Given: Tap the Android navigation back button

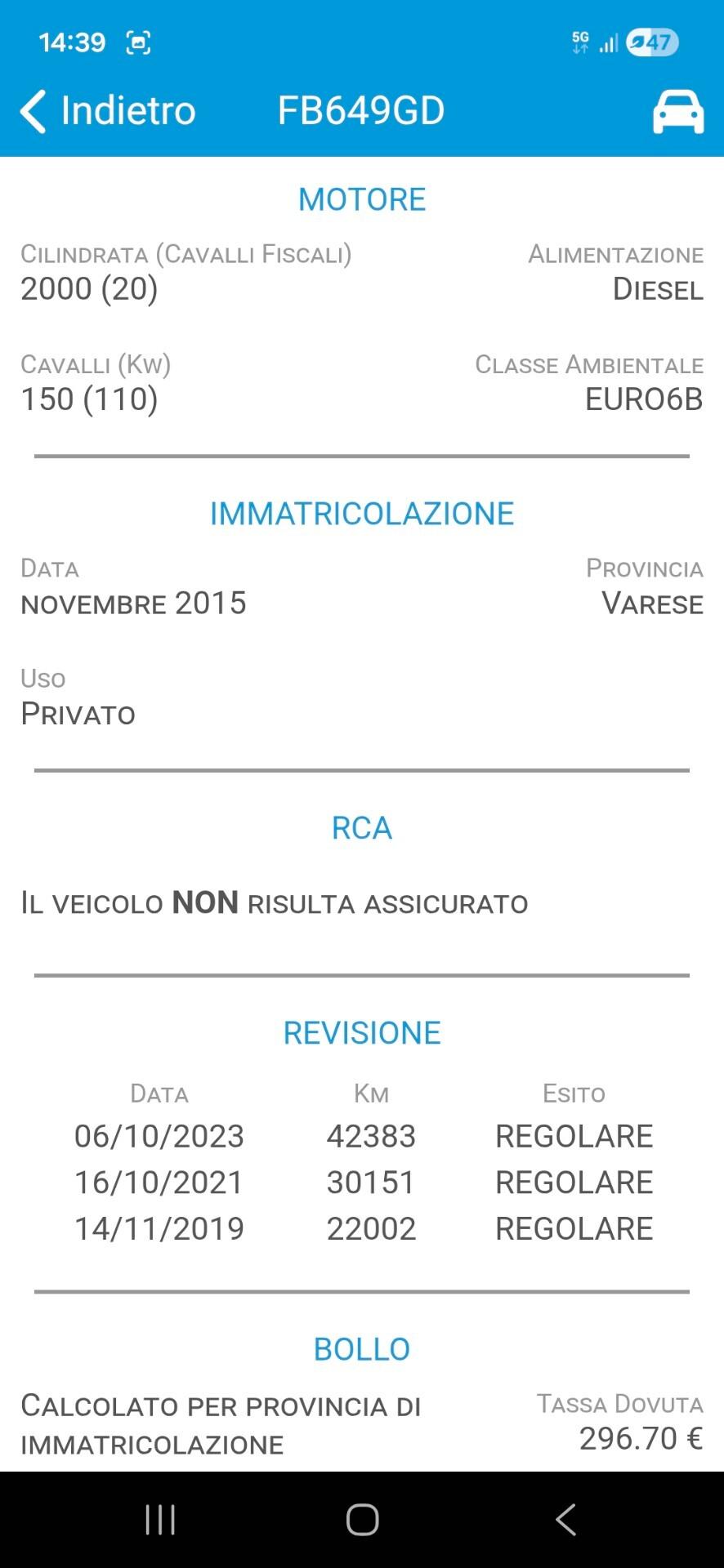Looking at the screenshot, I should (x=565, y=1519).
